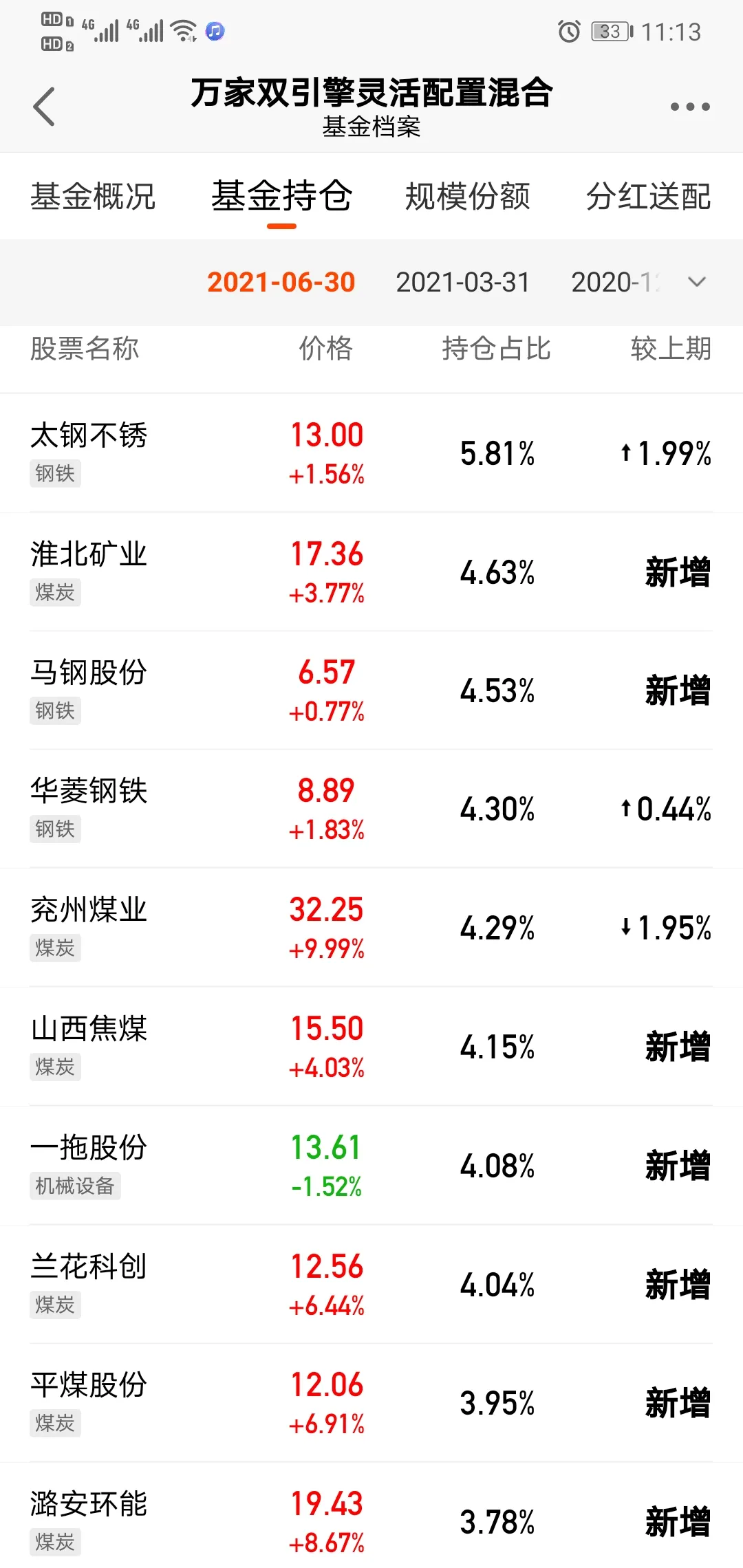Select the 2021-06-30 reporting period
The width and height of the screenshot is (743, 1568).
pos(281,282)
